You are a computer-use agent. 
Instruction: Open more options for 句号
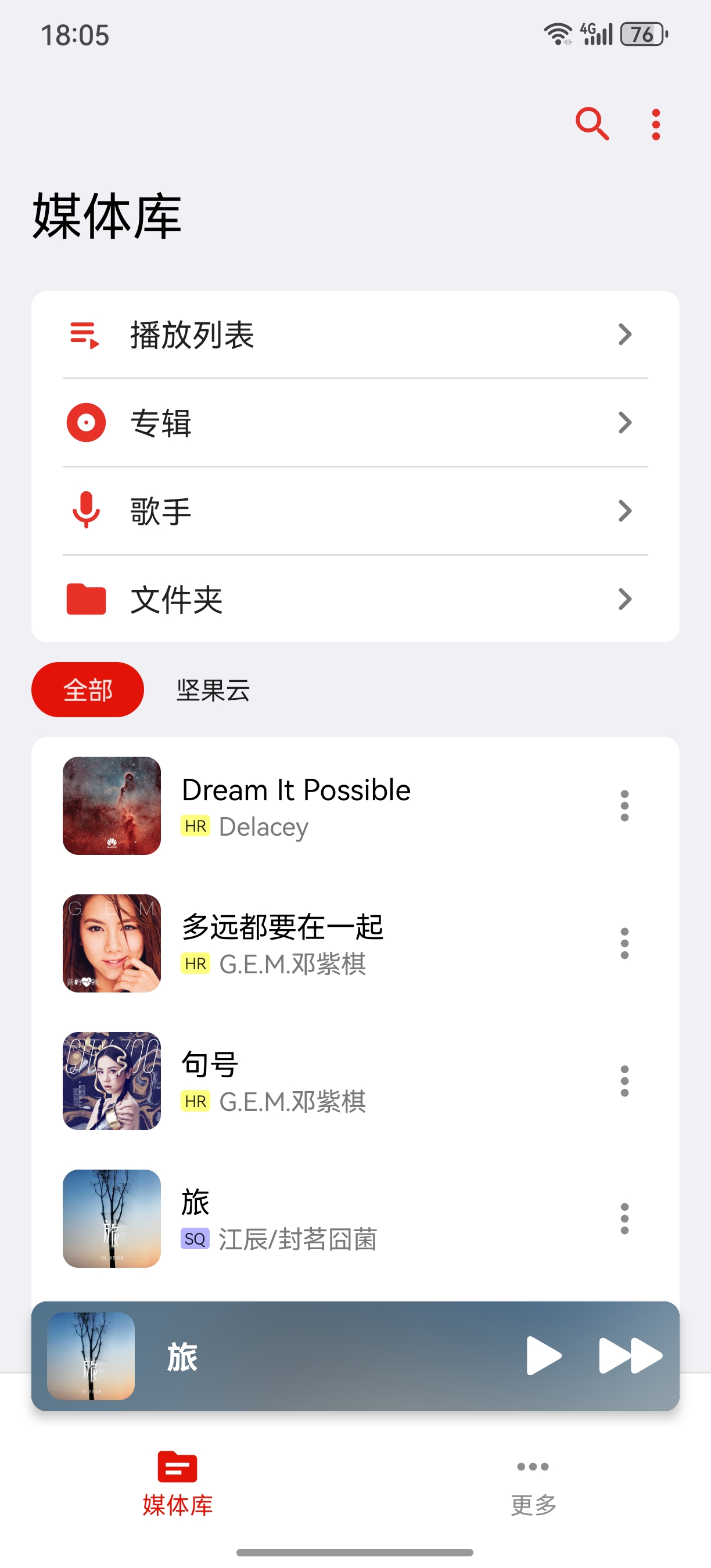click(624, 1081)
